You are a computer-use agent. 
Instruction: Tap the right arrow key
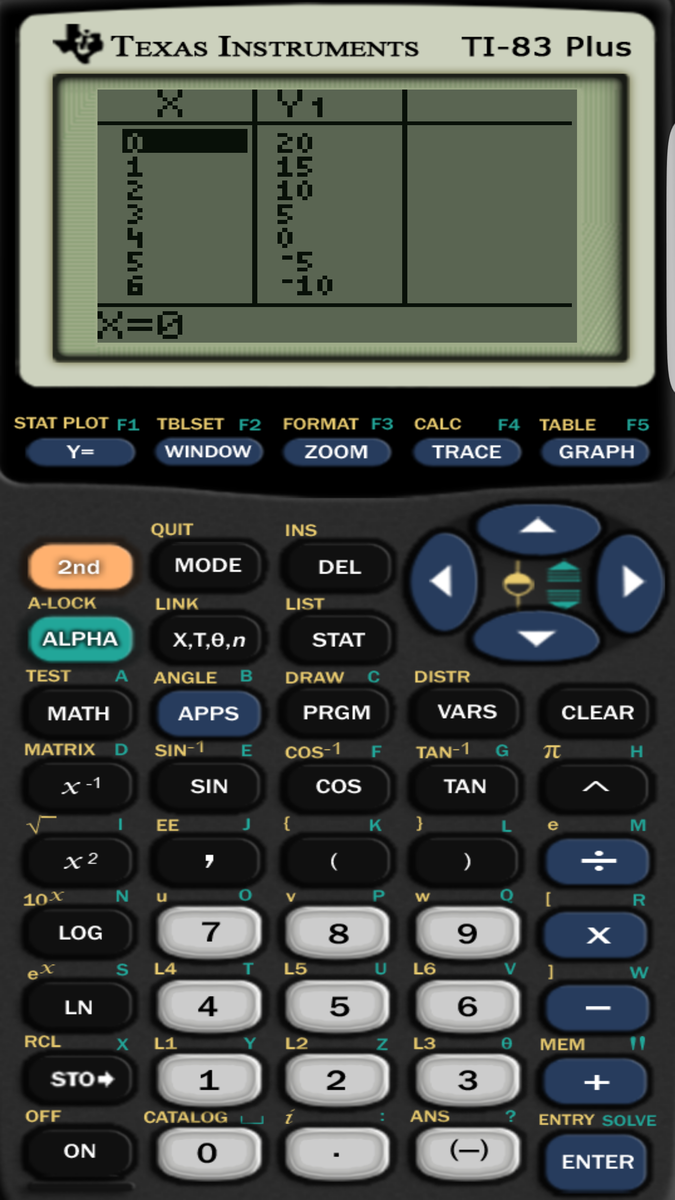click(x=630, y=581)
